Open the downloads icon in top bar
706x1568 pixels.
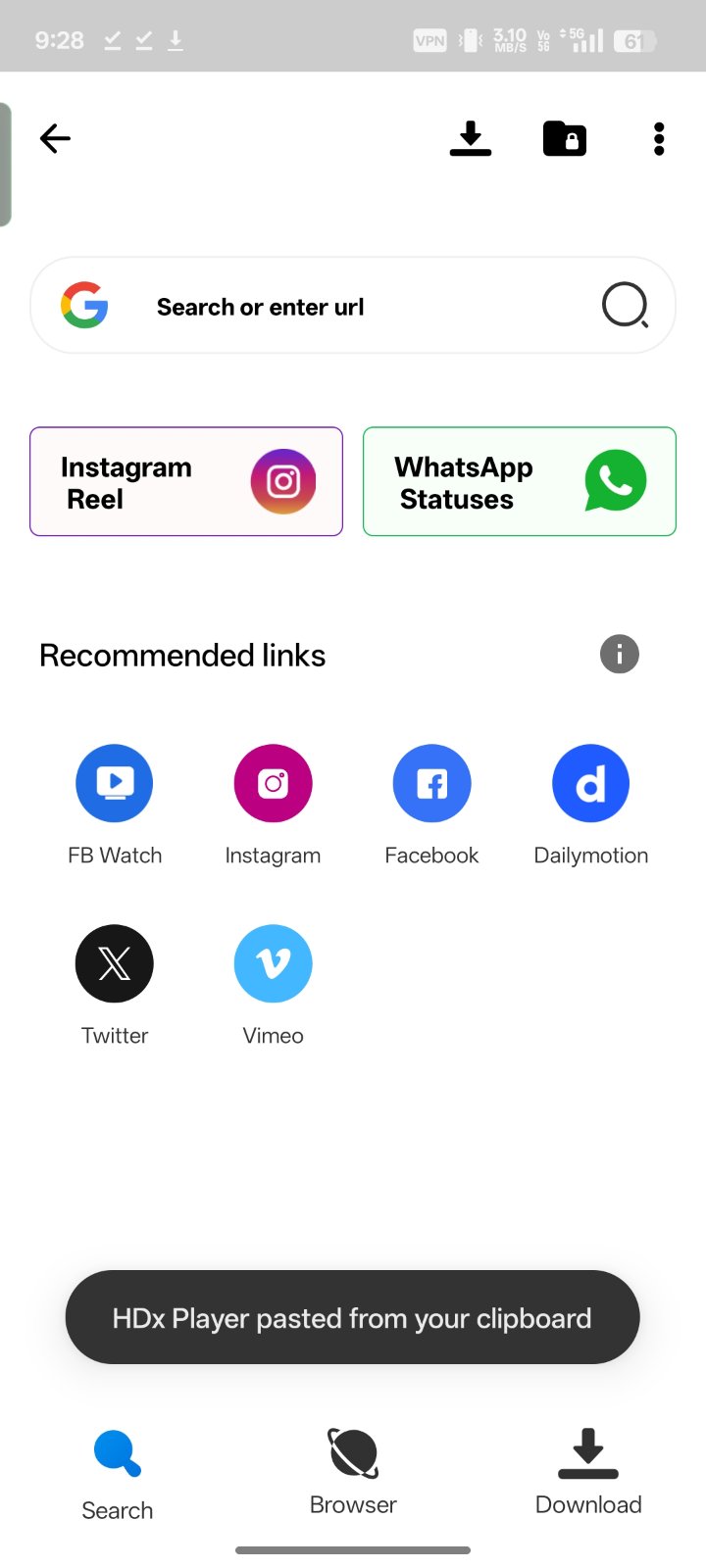471,139
